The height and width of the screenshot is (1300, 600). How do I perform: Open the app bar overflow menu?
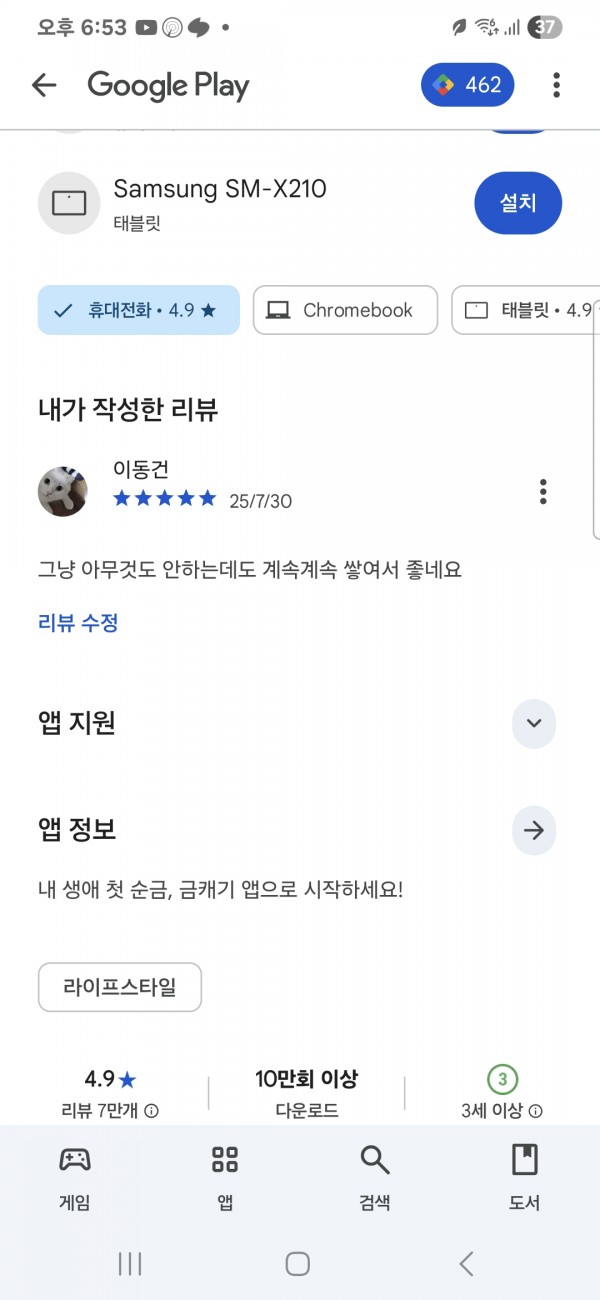(x=556, y=85)
